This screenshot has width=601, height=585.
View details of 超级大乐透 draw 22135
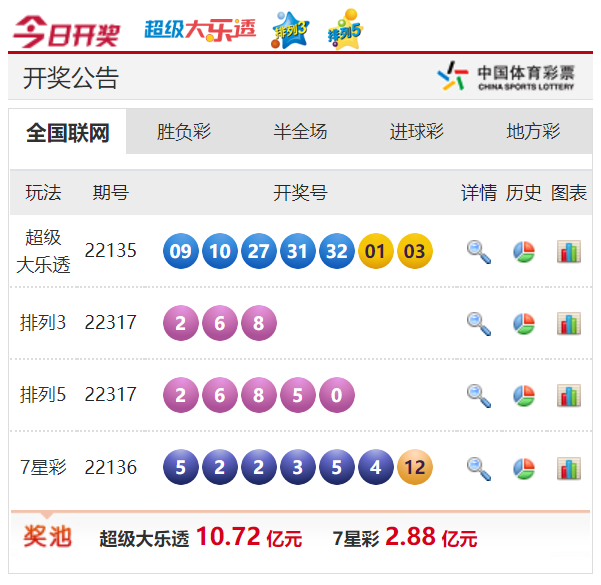point(479,251)
